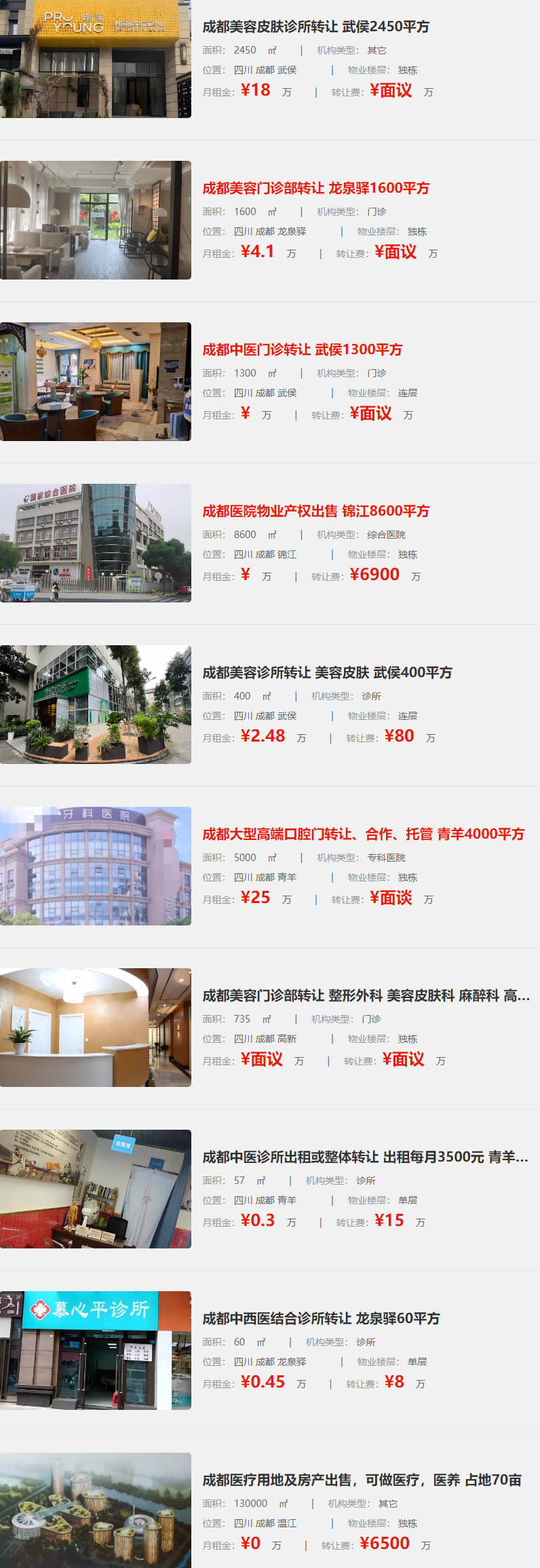Open listing 成都美容皮肤诊所转让 武侯2450平方
The height and width of the screenshot is (1568, 540).
(315, 26)
